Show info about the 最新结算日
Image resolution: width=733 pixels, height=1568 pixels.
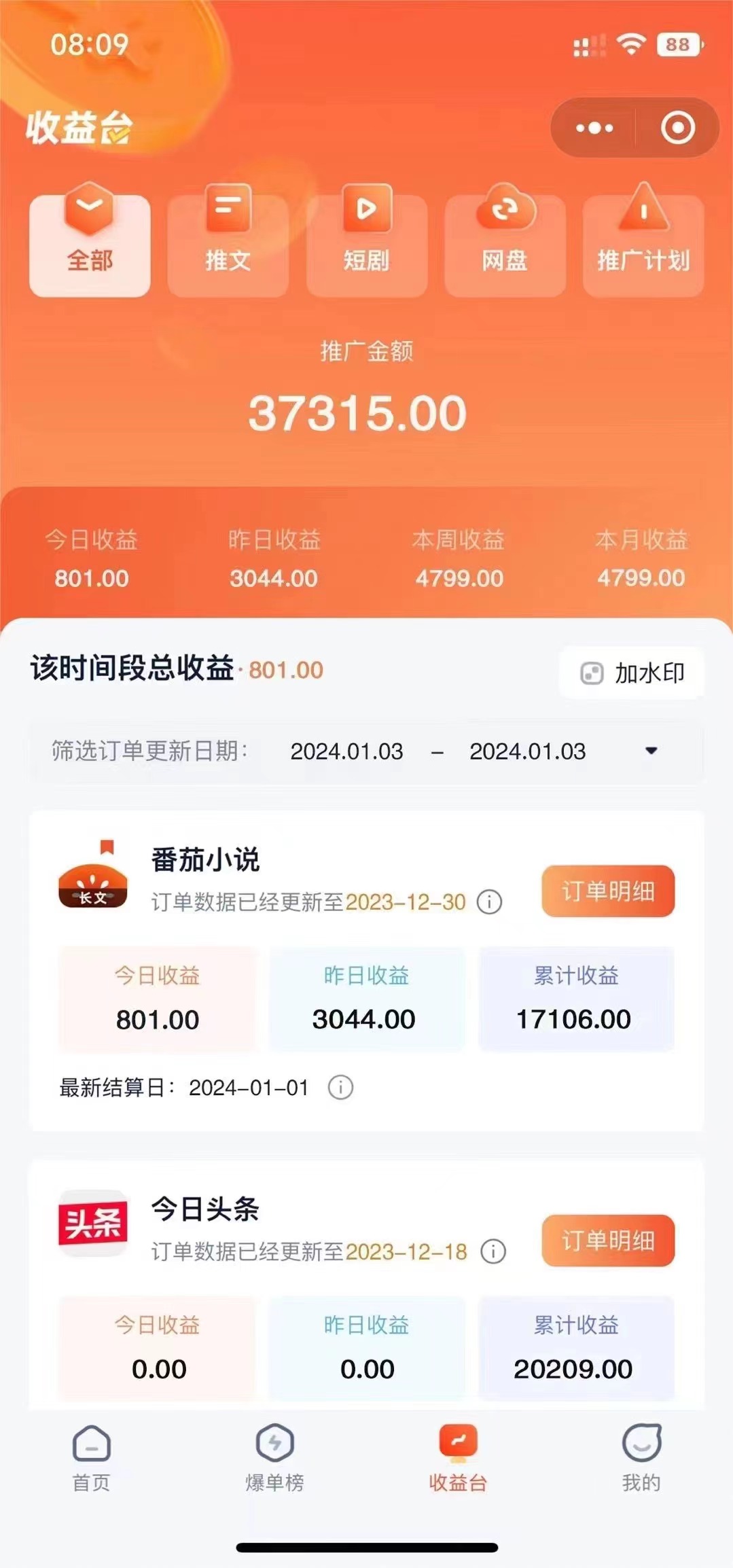(340, 1088)
